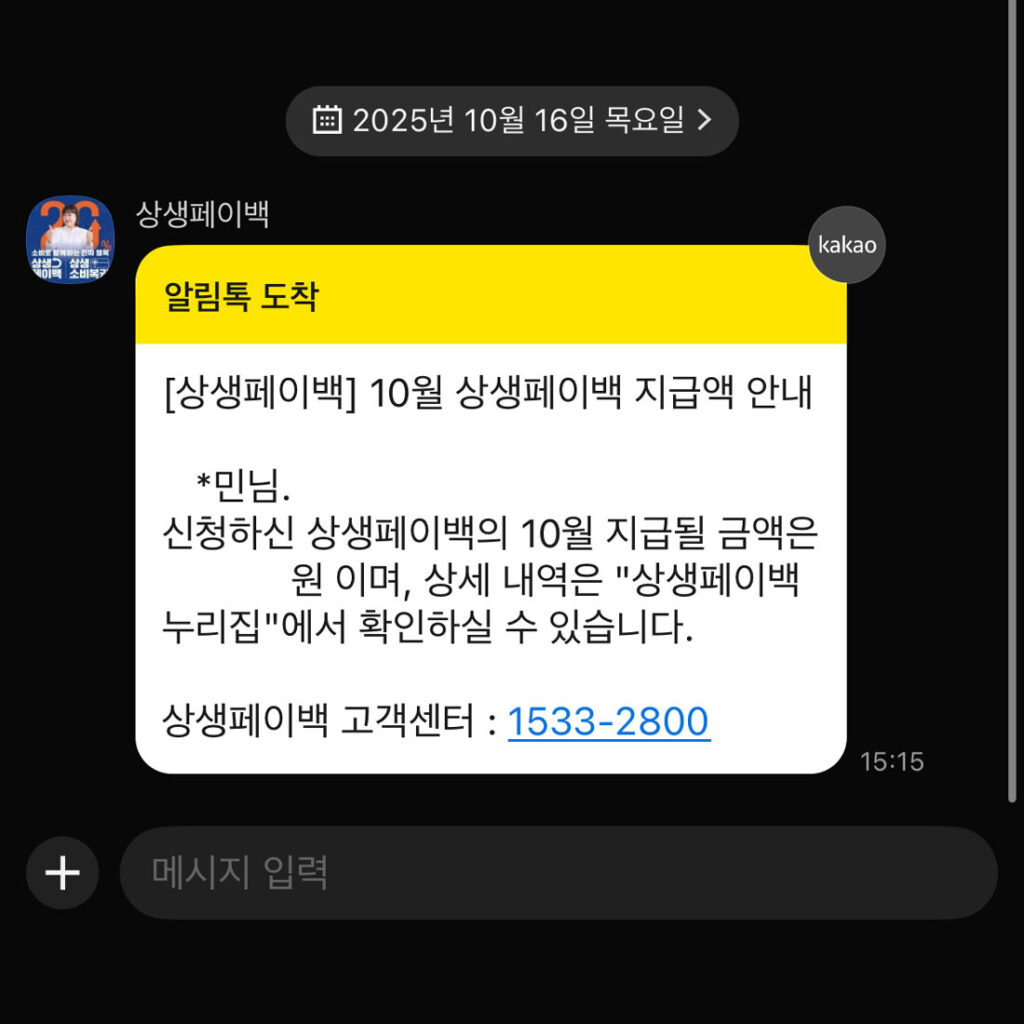Open the 상생페이백 profile picture
Screen dimensions: 1024x1024
[70, 240]
